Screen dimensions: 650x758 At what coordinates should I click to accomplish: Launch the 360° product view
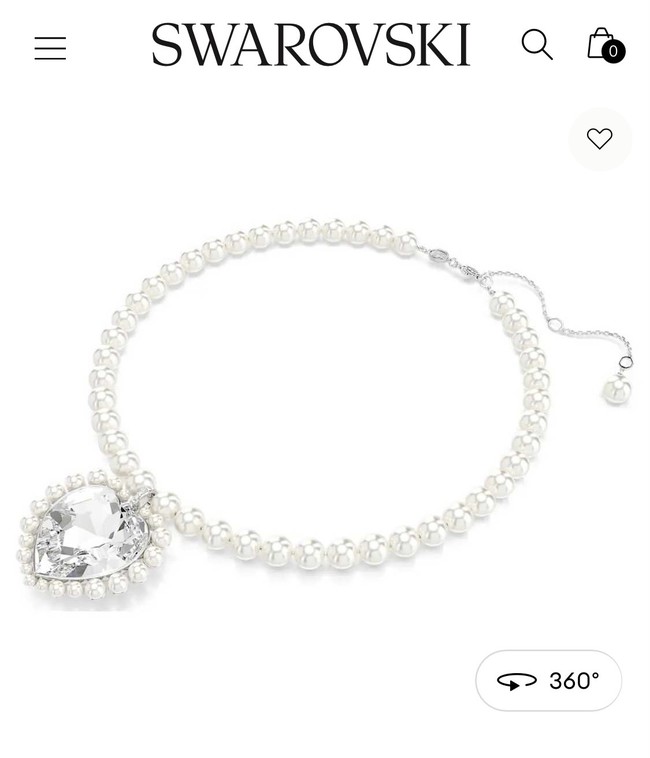coord(548,681)
